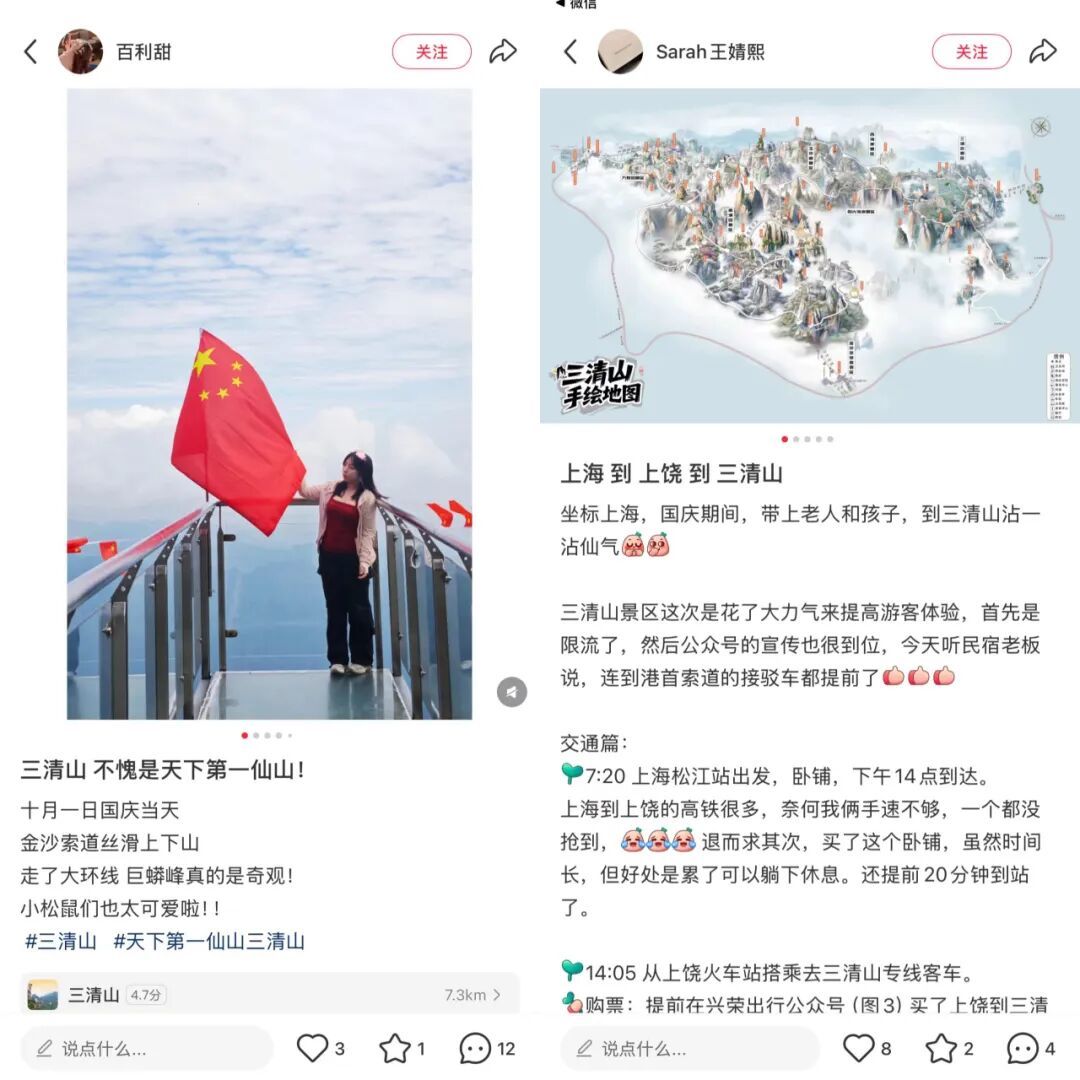
Task: Open the 三清山手绘地图 image
Action: [810, 255]
